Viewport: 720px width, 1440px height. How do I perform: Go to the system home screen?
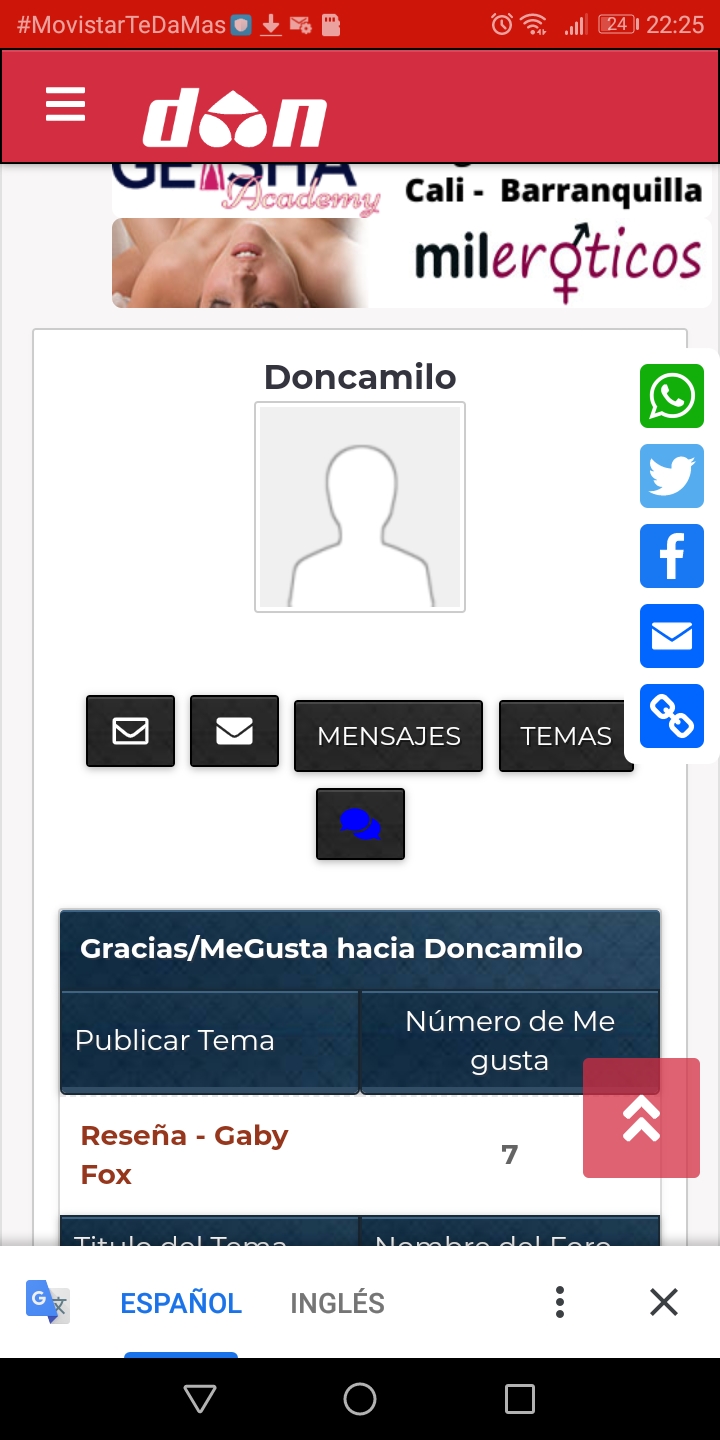tap(360, 1399)
